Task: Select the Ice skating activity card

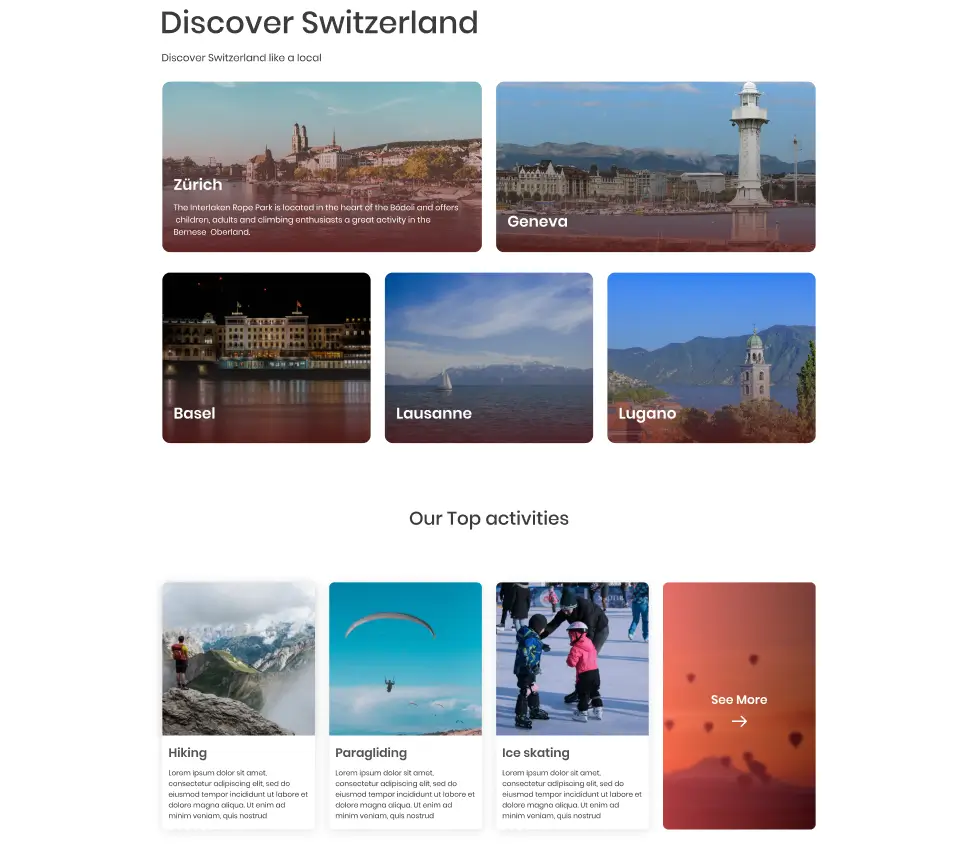Action: pyautogui.click(x=572, y=704)
